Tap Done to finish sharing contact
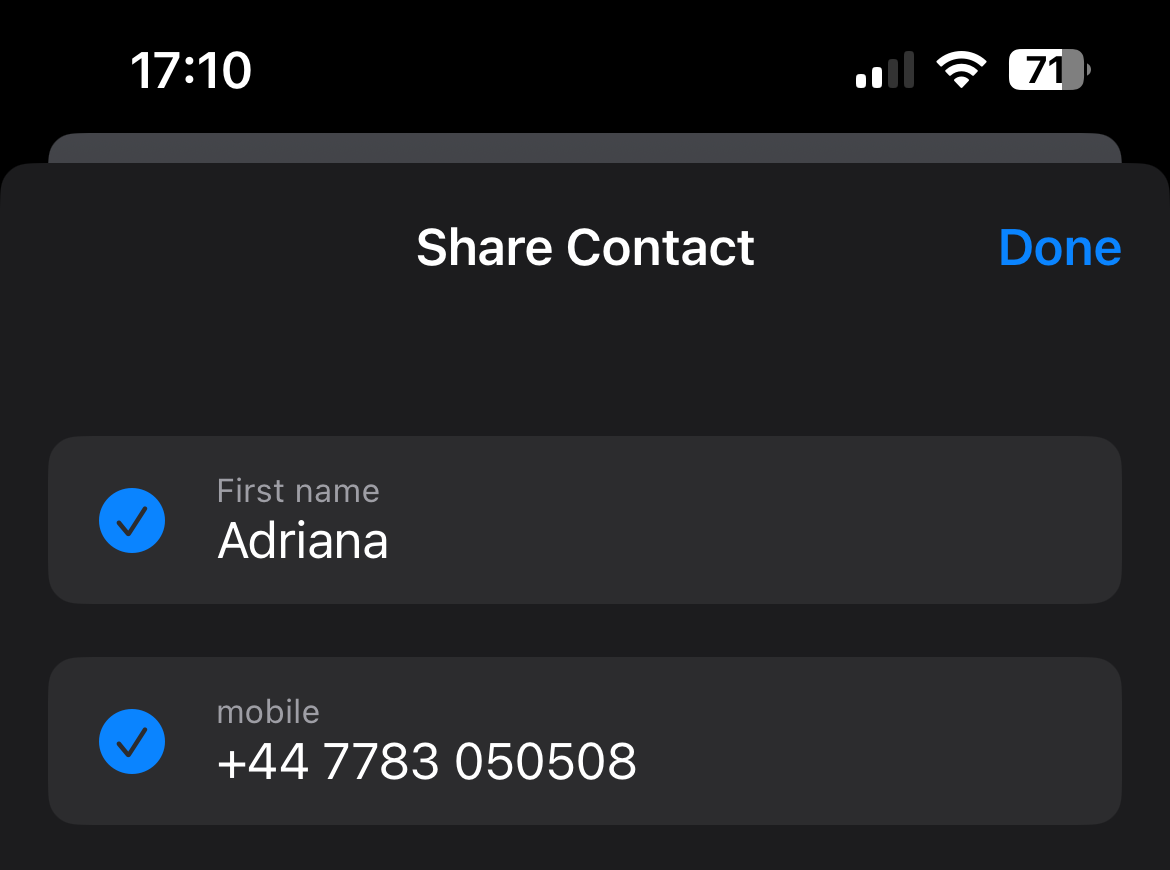This screenshot has height=870, width=1170. (x=1059, y=248)
